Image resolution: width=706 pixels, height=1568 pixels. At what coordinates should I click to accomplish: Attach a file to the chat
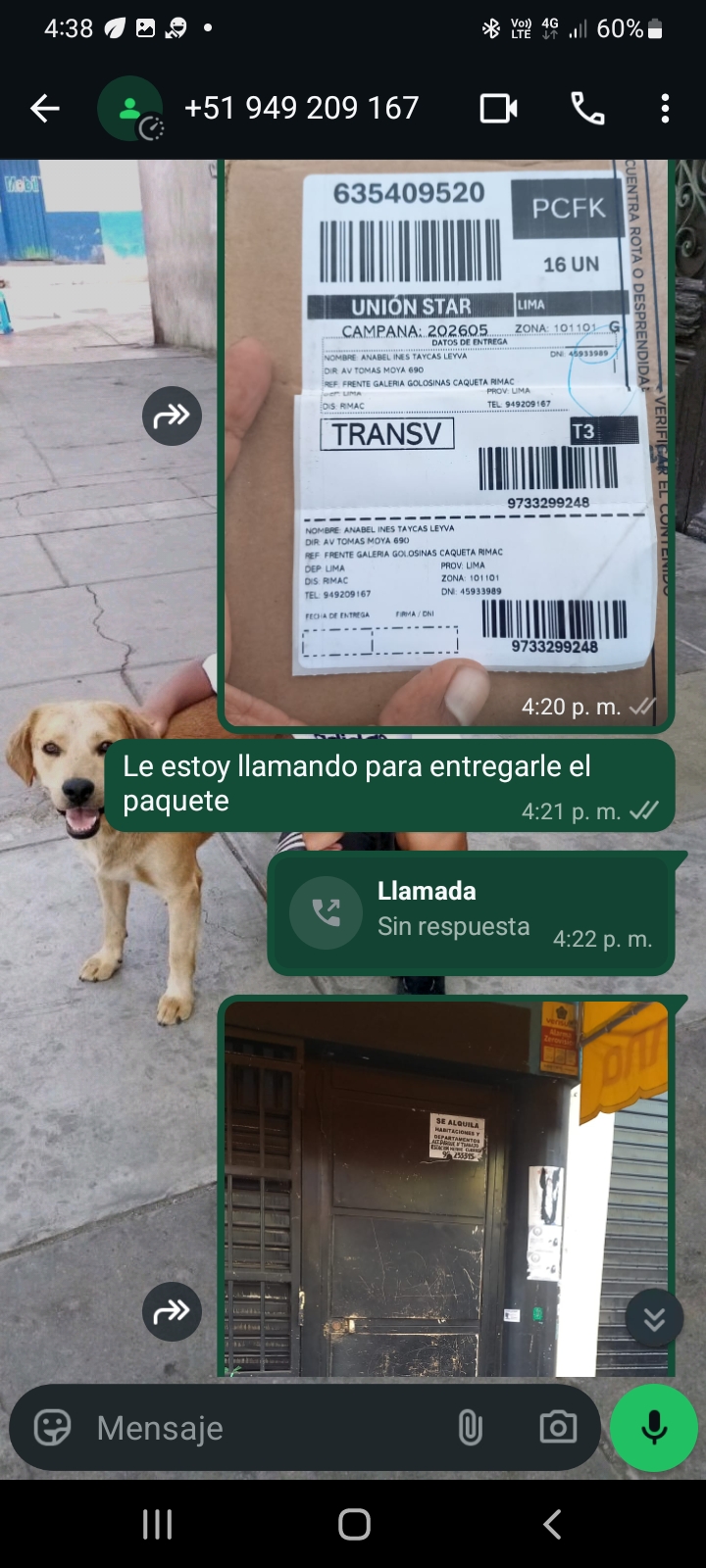coord(471,1428)
